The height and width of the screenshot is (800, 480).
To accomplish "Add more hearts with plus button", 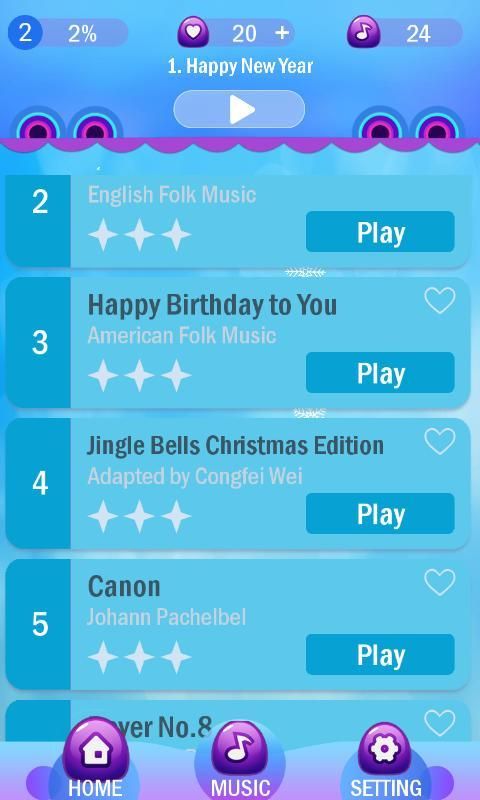I will click(x=282, y=33).
